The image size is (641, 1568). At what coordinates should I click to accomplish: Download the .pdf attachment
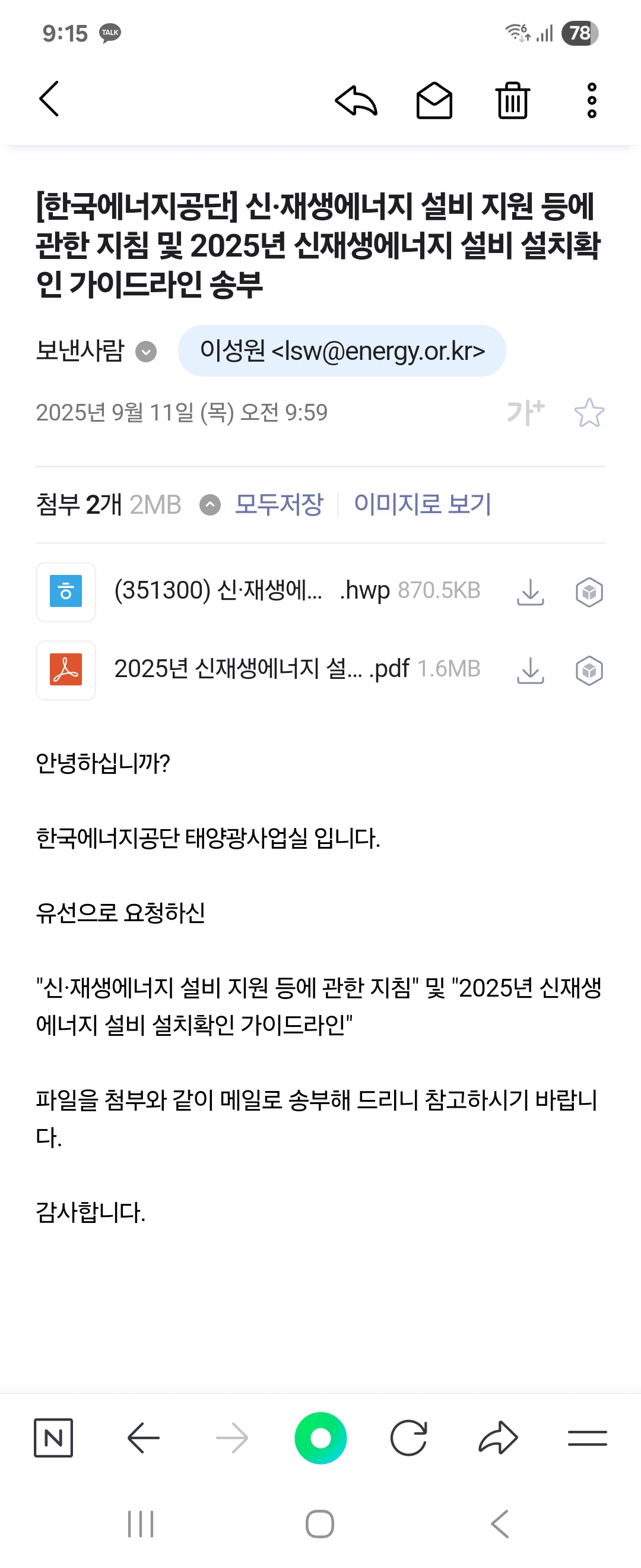pos(531,670)
